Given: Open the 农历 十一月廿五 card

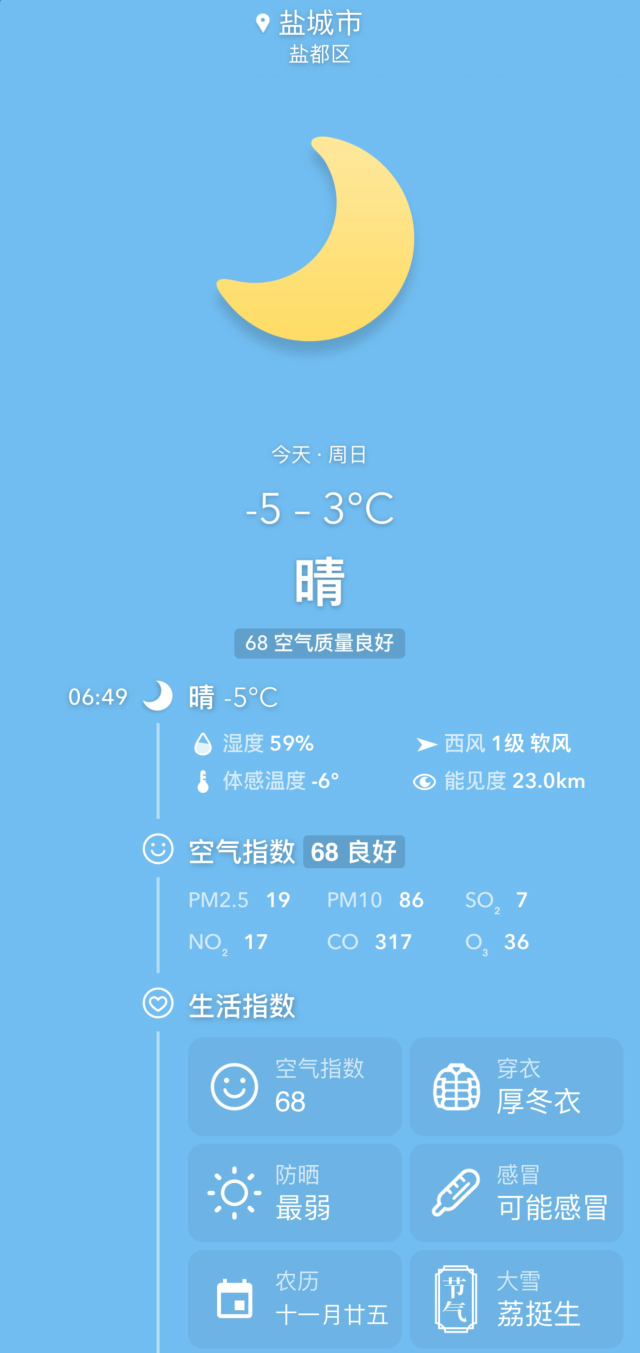Looking at the screenshot, I should (x=295, y=1299).
